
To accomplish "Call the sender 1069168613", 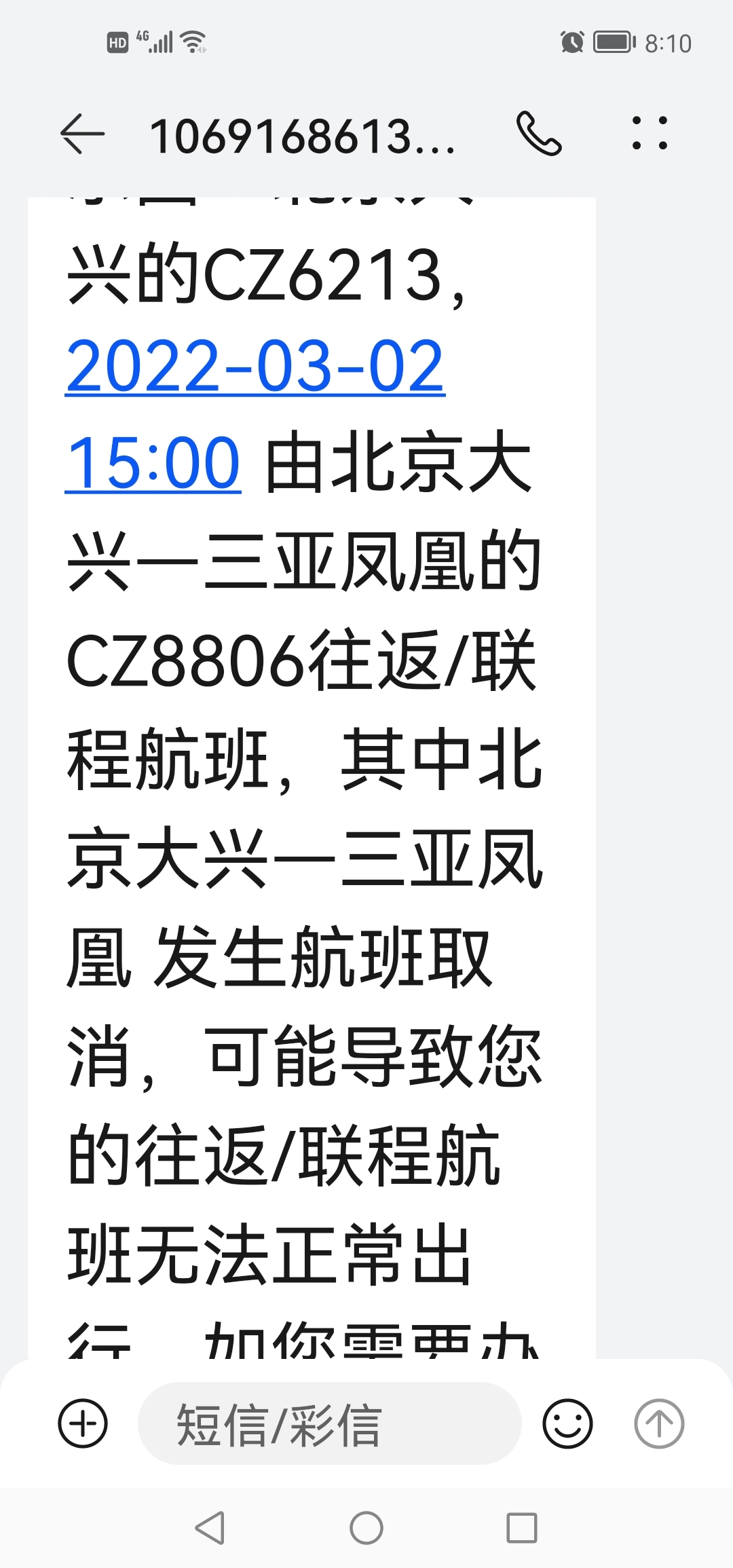I will pyautogui.click(x=539, y=134).
